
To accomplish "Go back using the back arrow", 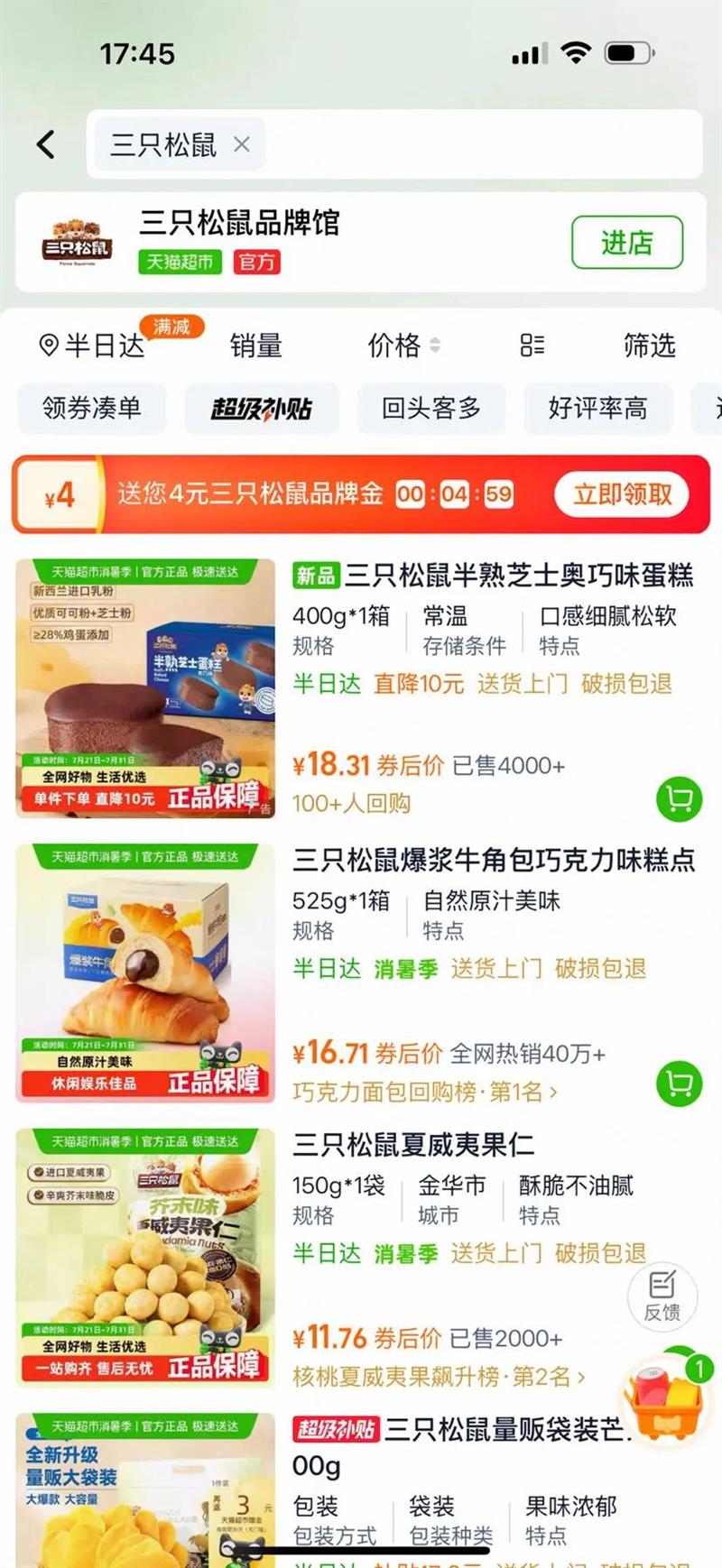I will 46,144.
